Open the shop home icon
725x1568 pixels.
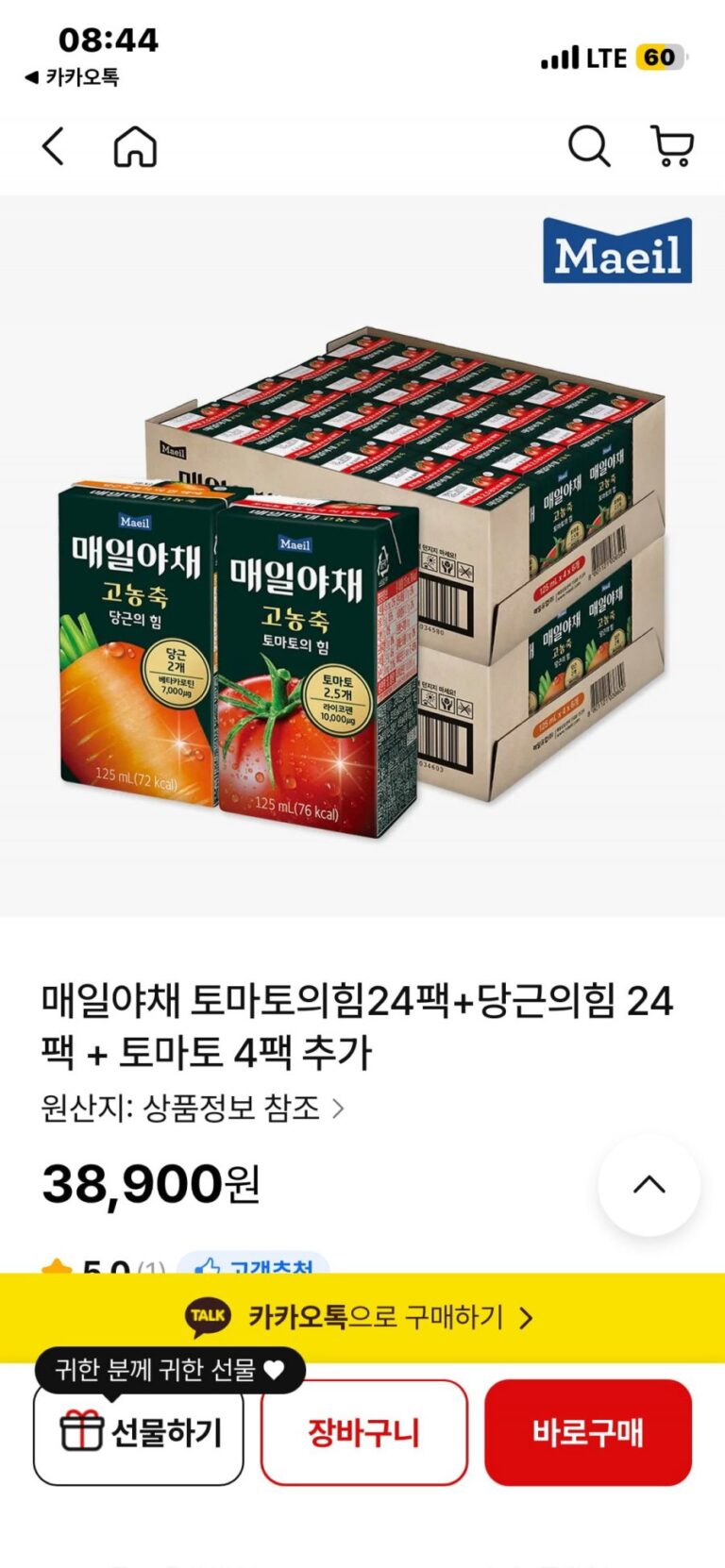click(135, 147)
